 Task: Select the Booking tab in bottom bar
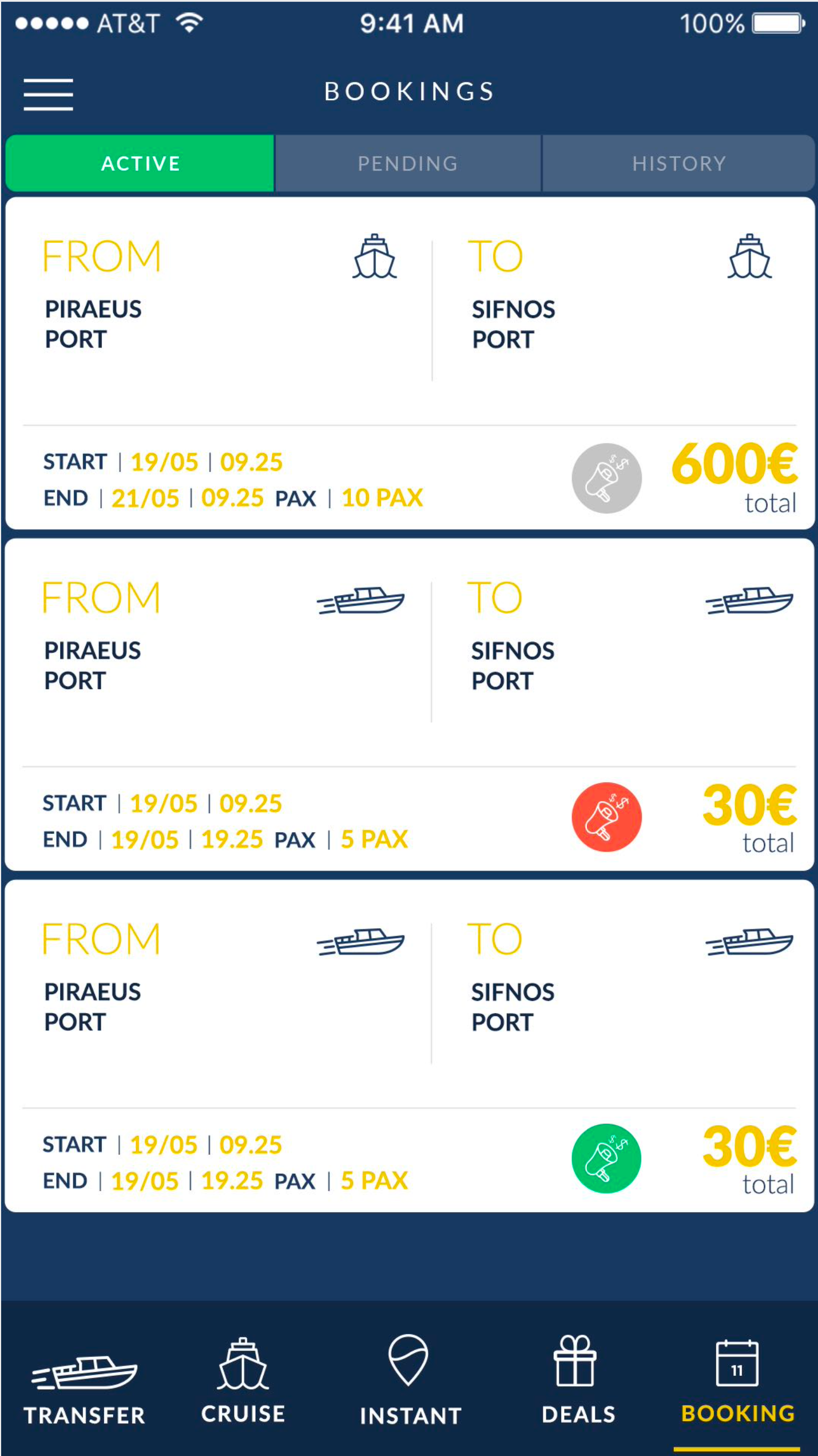pyautogui.click(x=737, y=1382)
